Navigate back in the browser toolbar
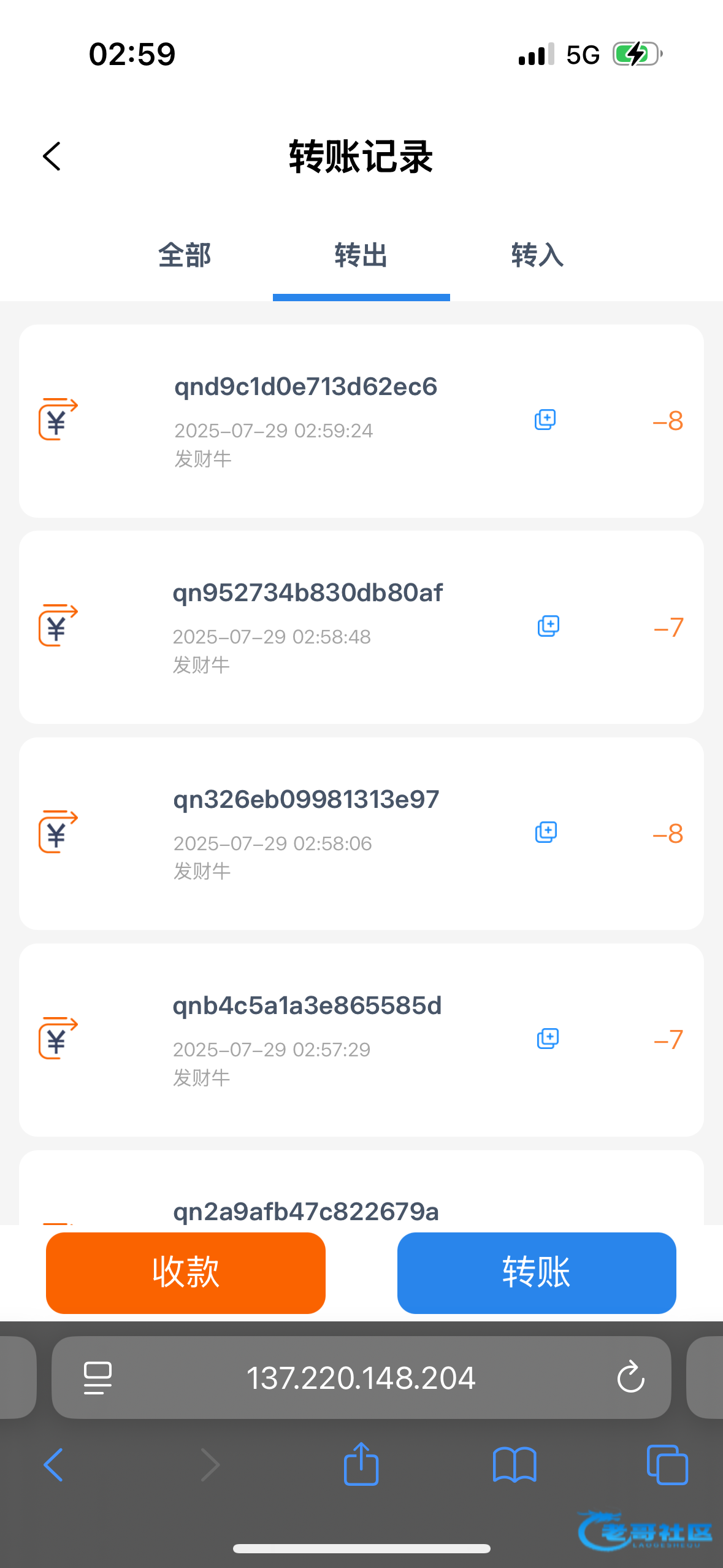This screenshot has height=1568, width=723. pyautogui.click(x=53, y=1465)
